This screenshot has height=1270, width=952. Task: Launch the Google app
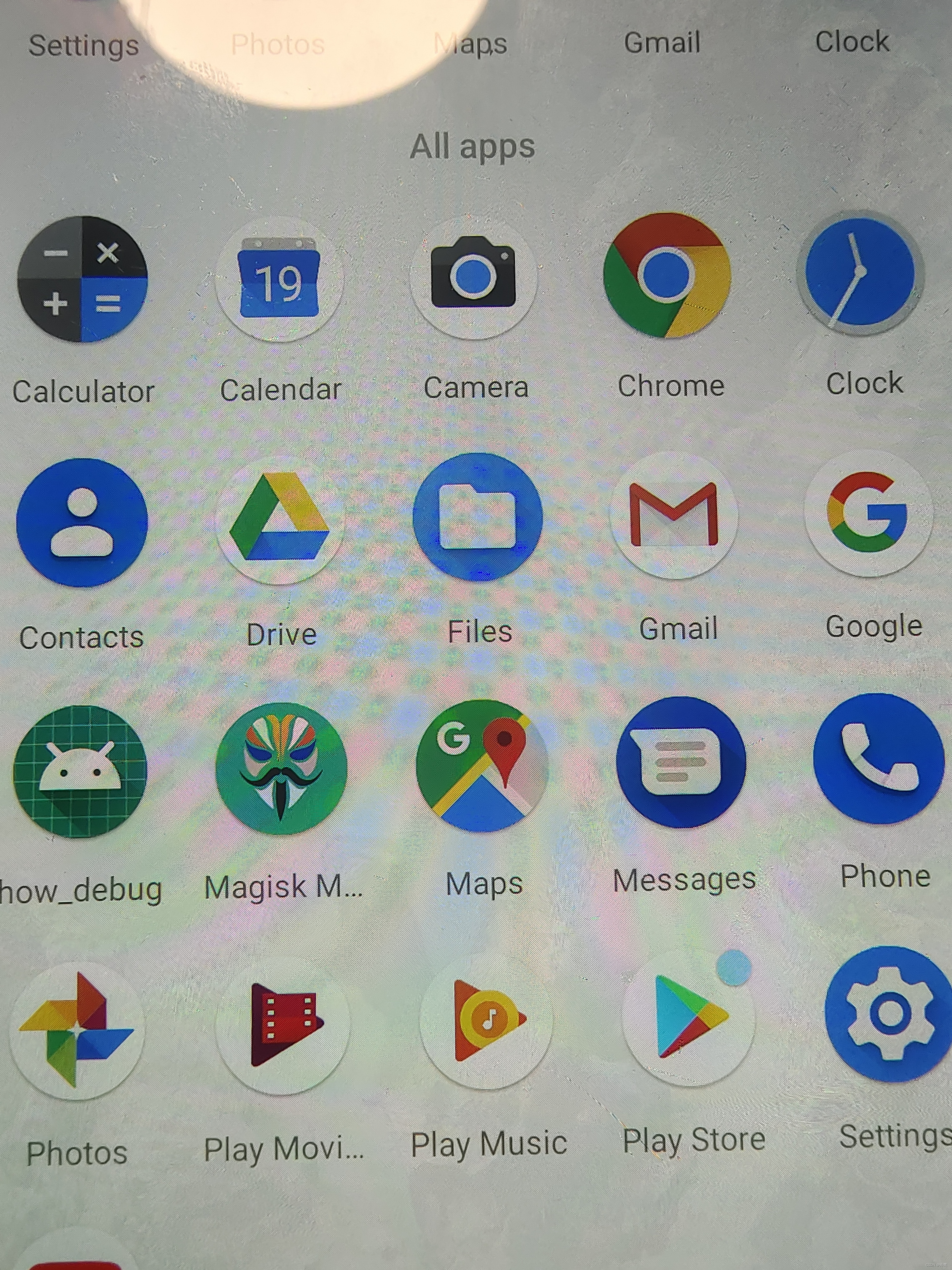868,513
